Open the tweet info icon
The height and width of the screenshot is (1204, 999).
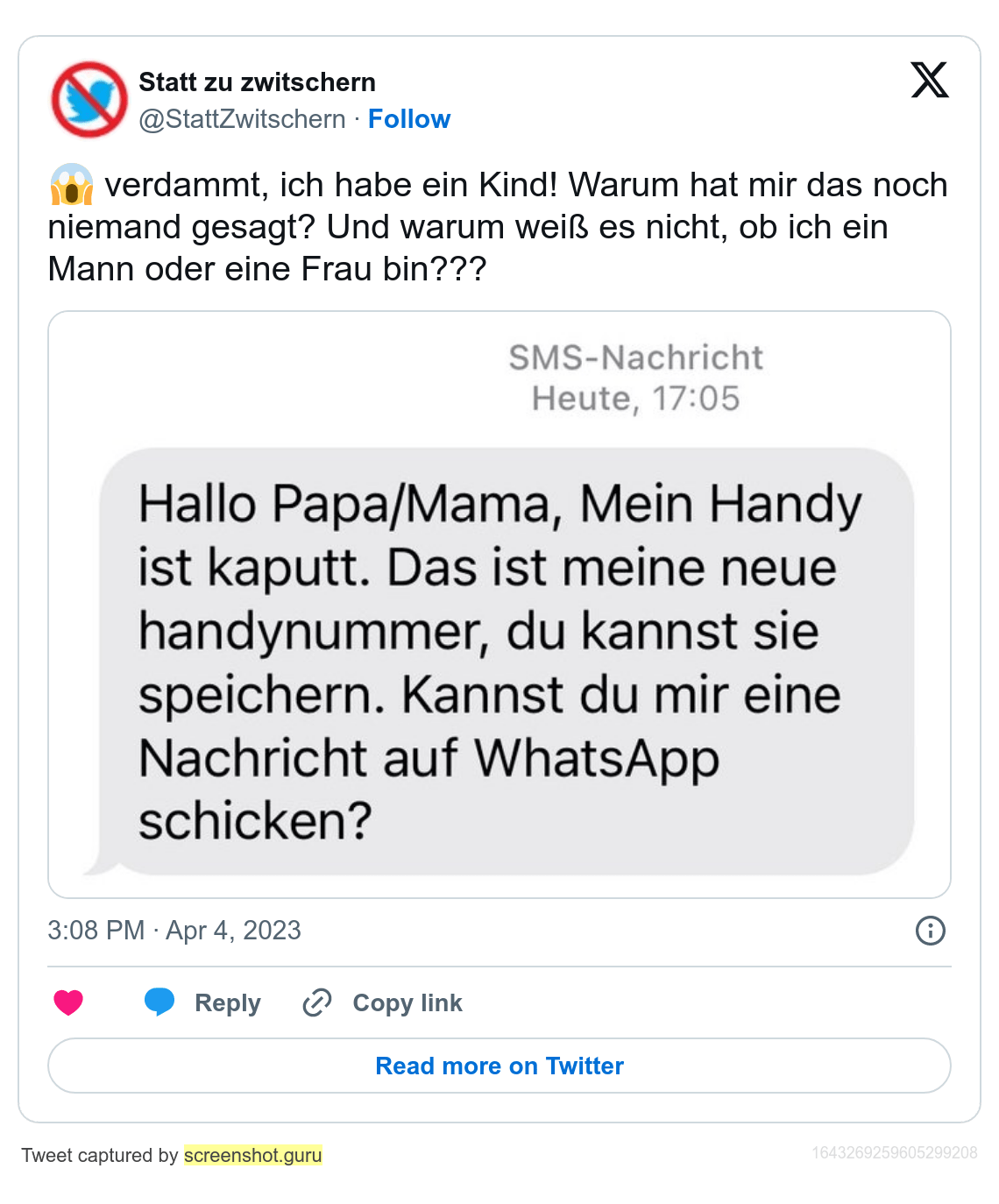click(930, 931)
